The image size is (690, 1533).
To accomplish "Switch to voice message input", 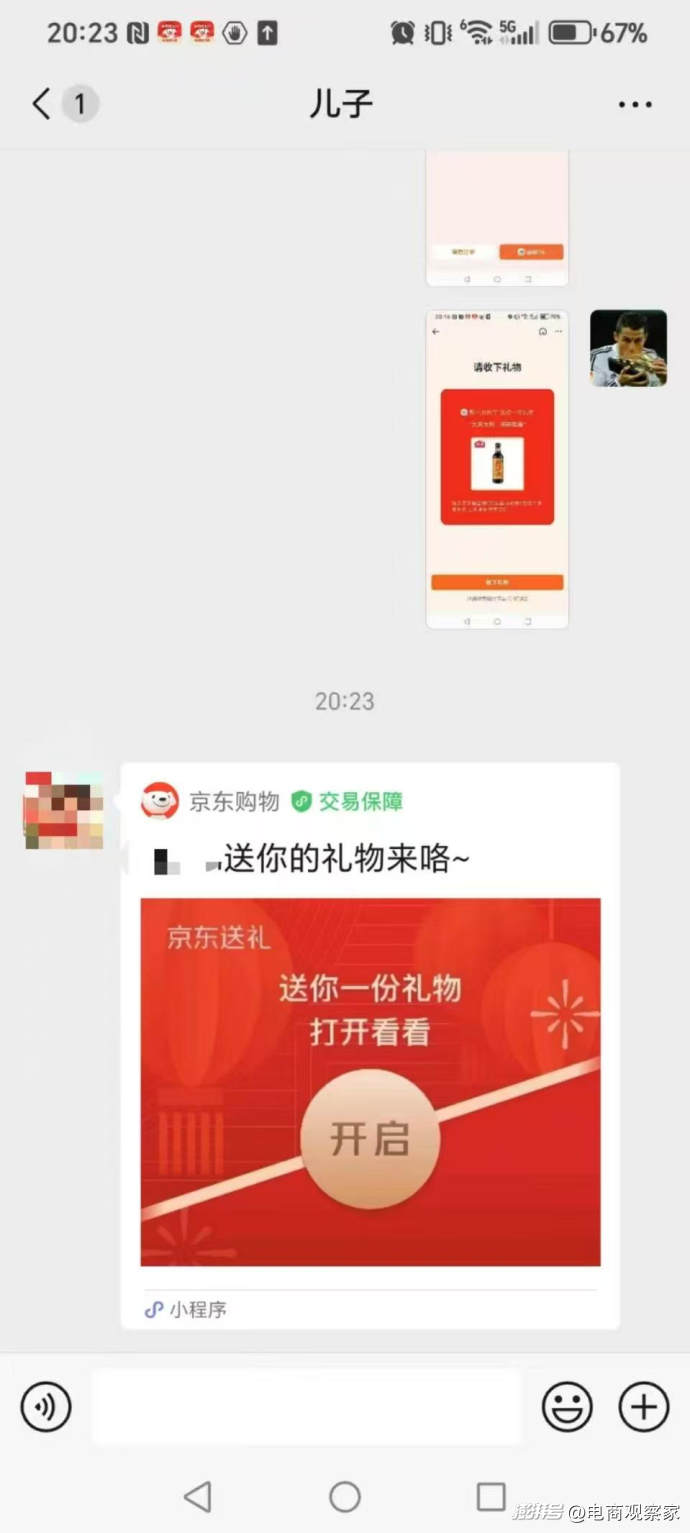I will pos(46,1407).
